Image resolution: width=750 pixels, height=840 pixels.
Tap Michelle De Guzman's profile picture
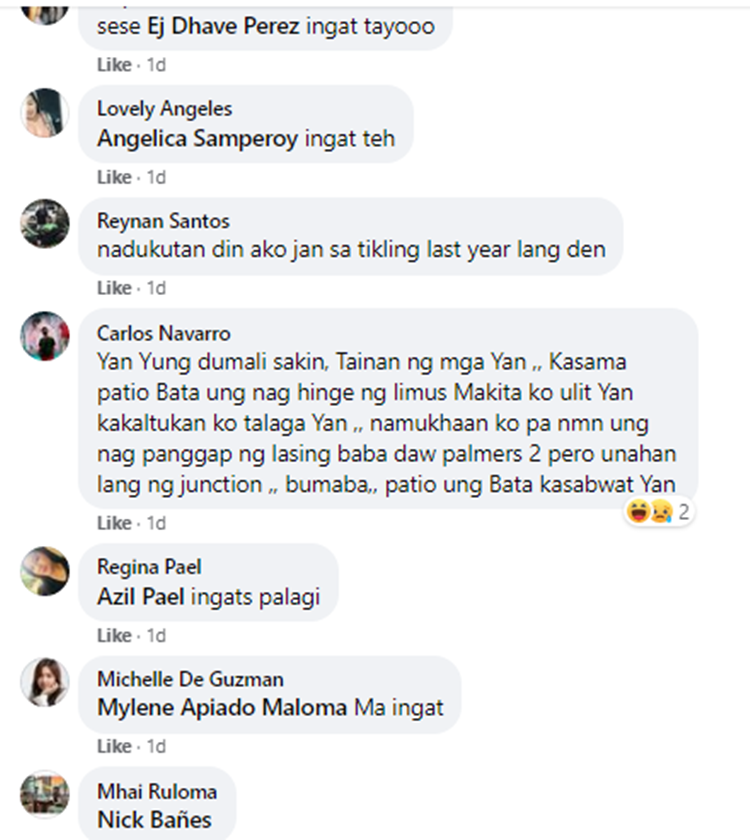tap(45, 682)
